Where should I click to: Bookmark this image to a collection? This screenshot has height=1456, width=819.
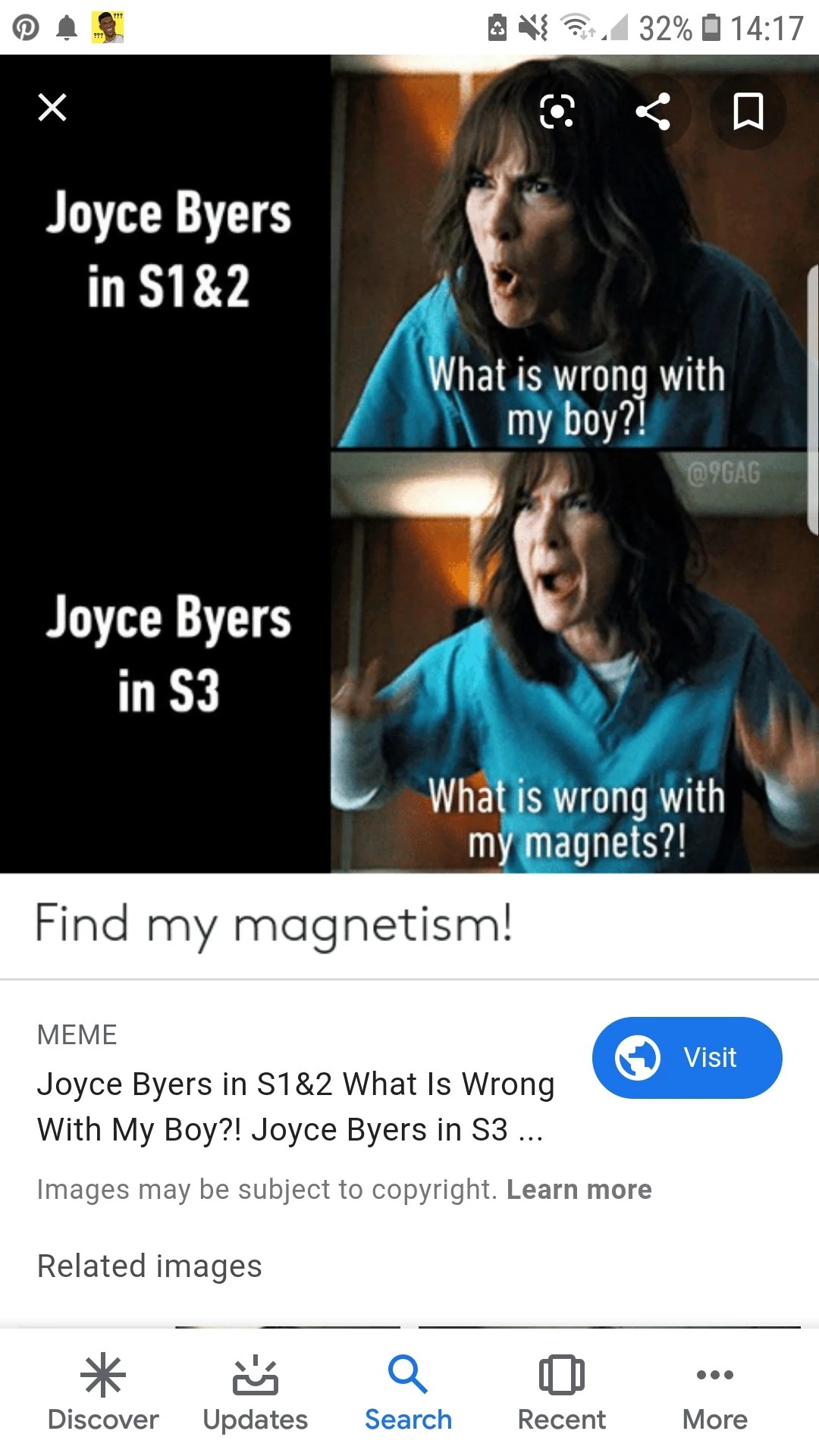click(x=748, y=111)
